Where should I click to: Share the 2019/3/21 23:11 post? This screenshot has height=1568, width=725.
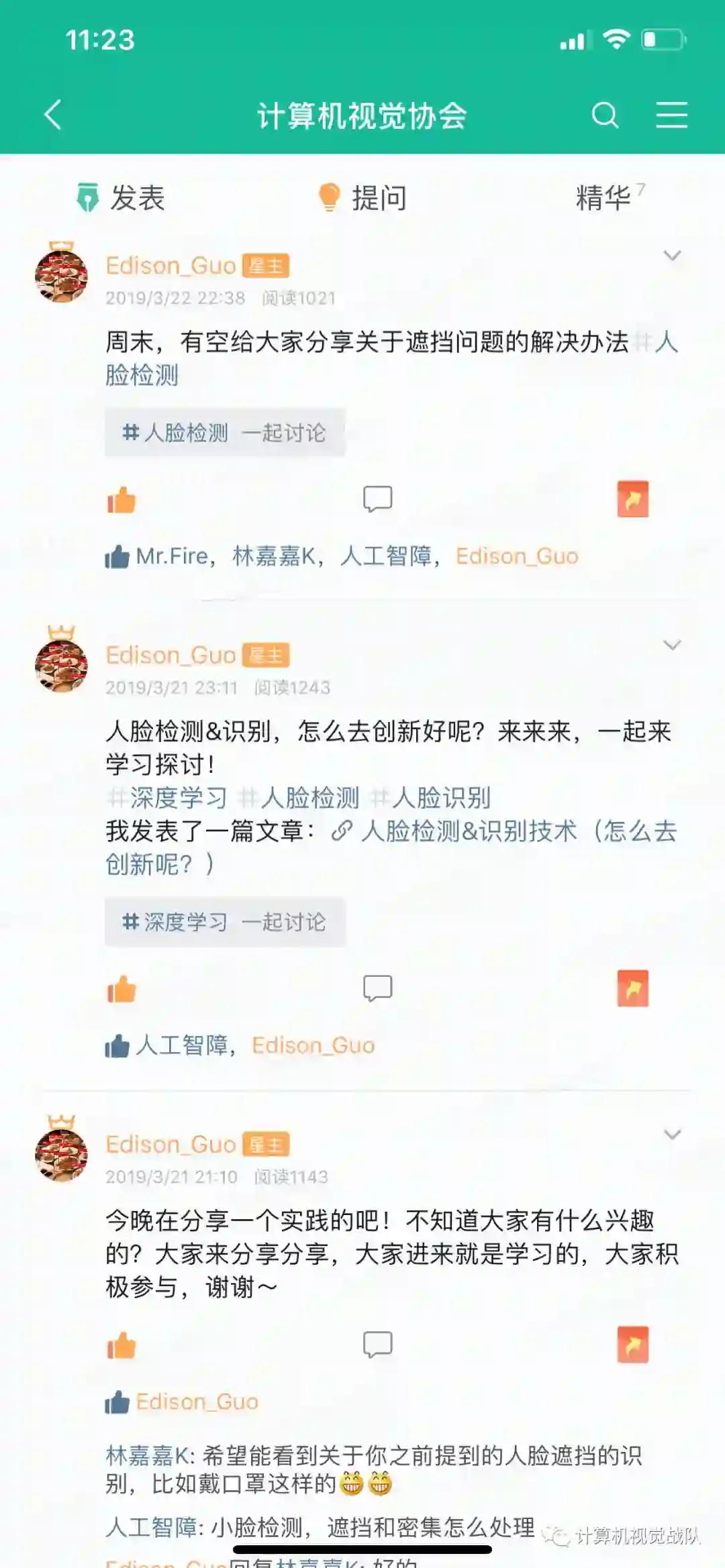point(632,988)
